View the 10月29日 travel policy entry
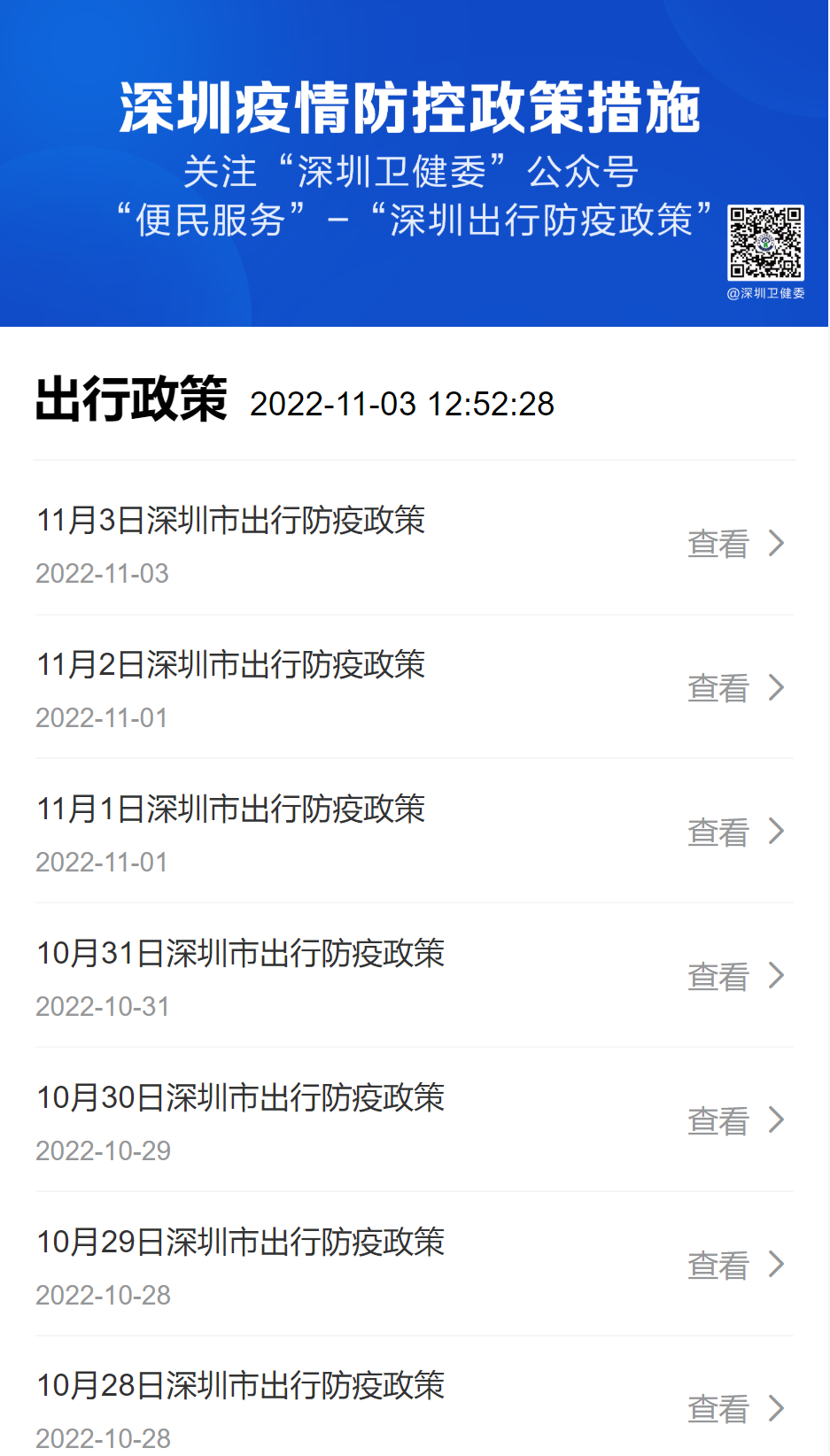 [x=415, y=1265]
